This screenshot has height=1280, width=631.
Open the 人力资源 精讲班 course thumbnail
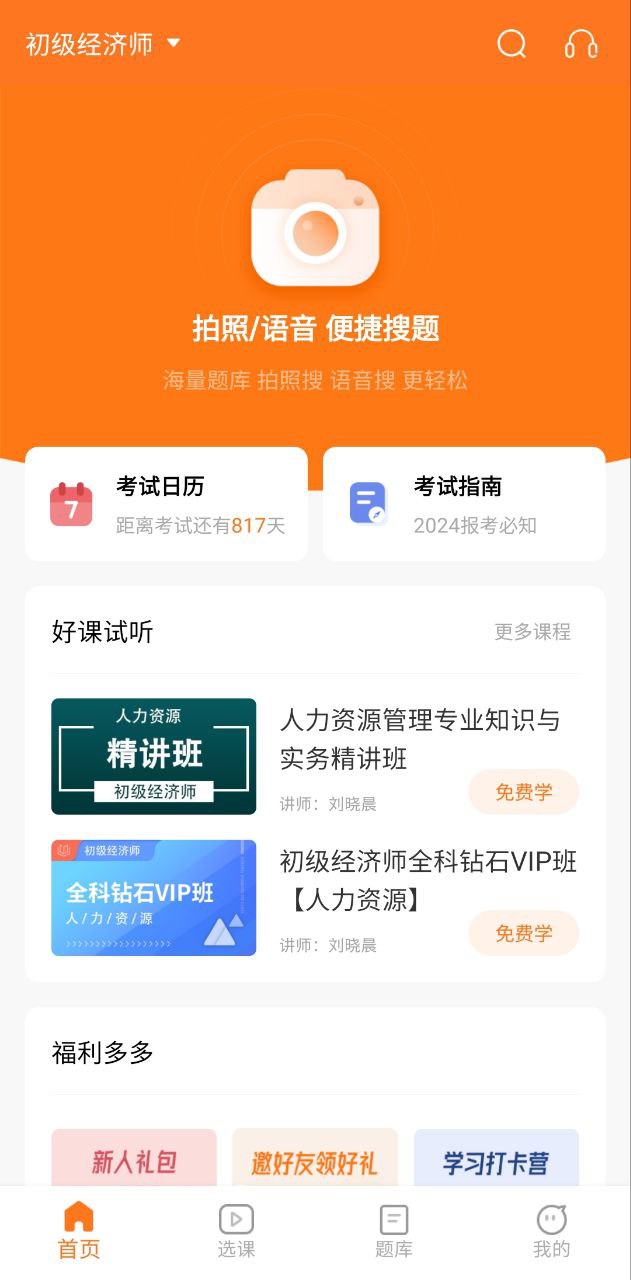tap(154, 756)
